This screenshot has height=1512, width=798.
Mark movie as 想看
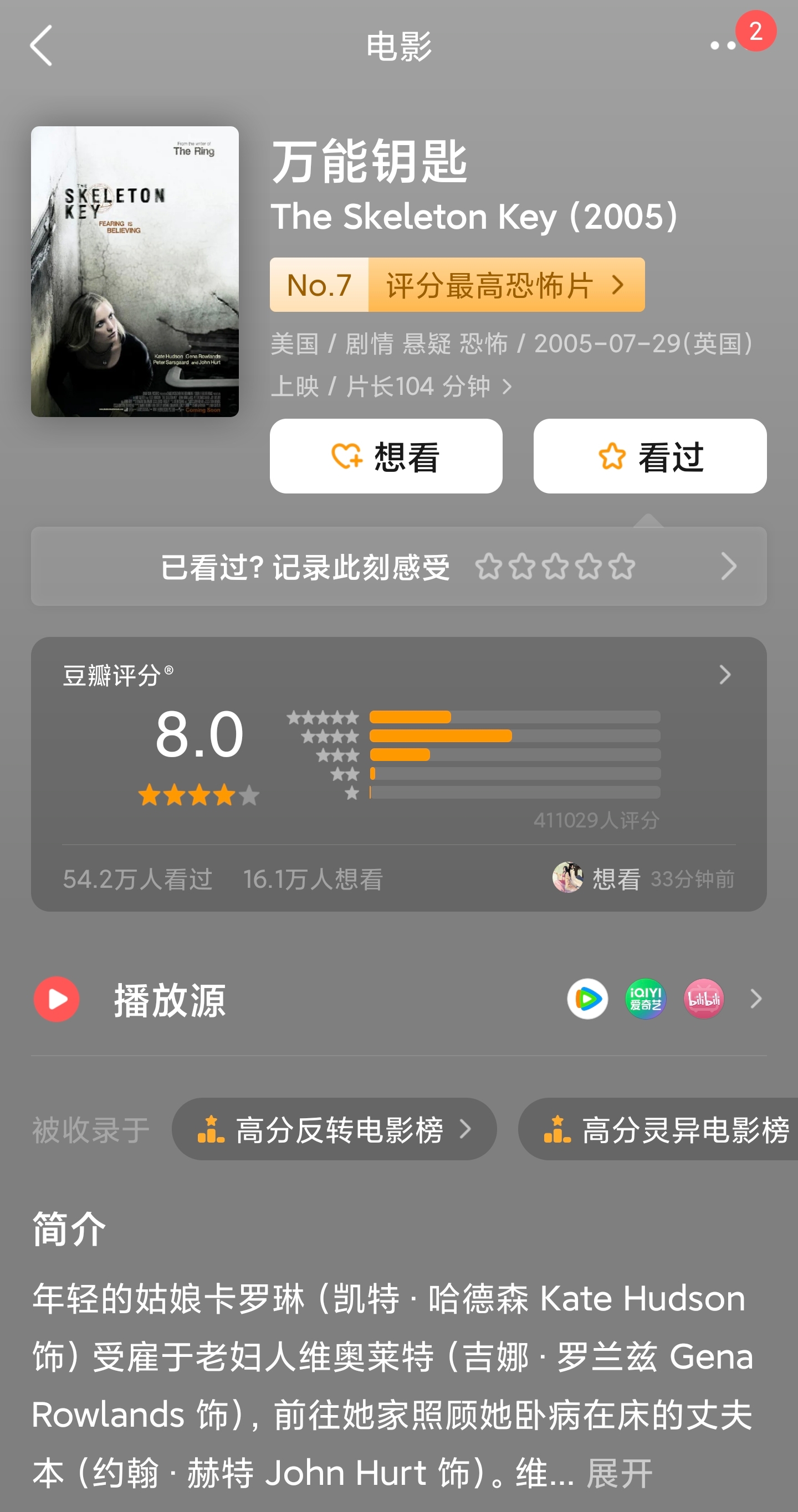pos(386,457)
